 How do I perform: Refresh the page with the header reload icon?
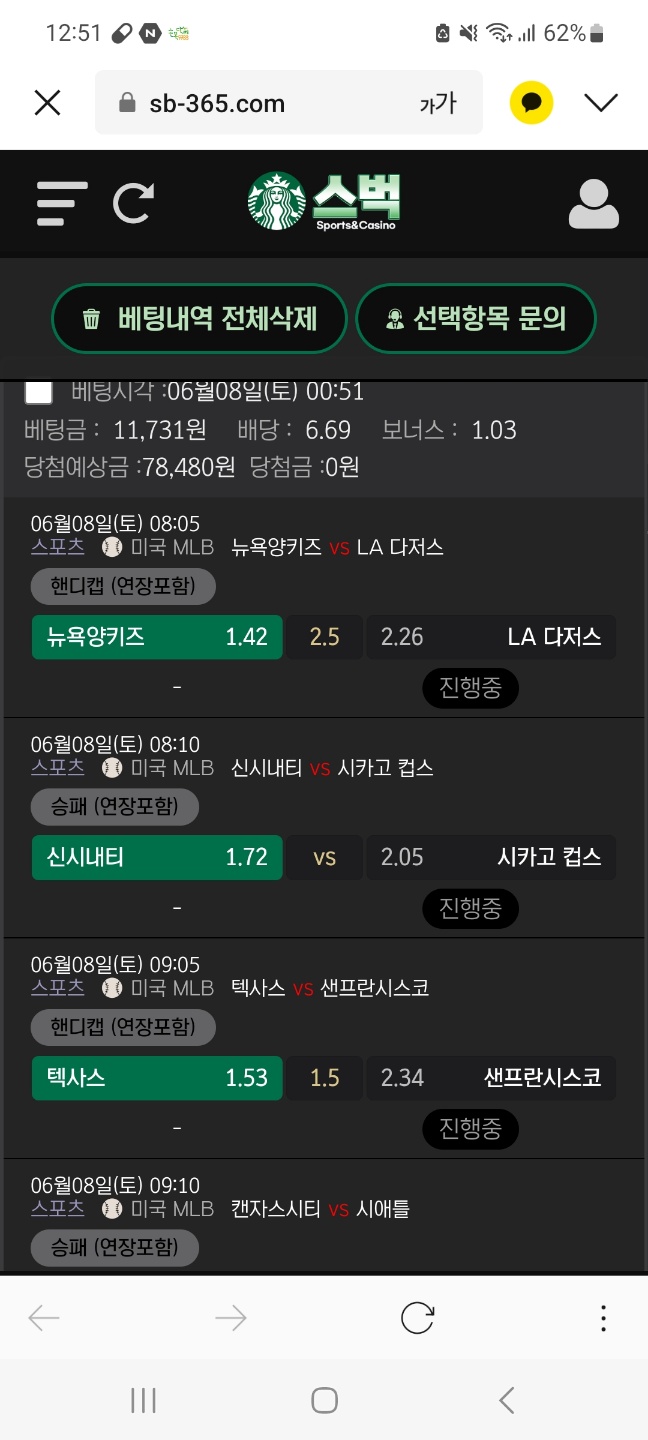tap(133, 203)
